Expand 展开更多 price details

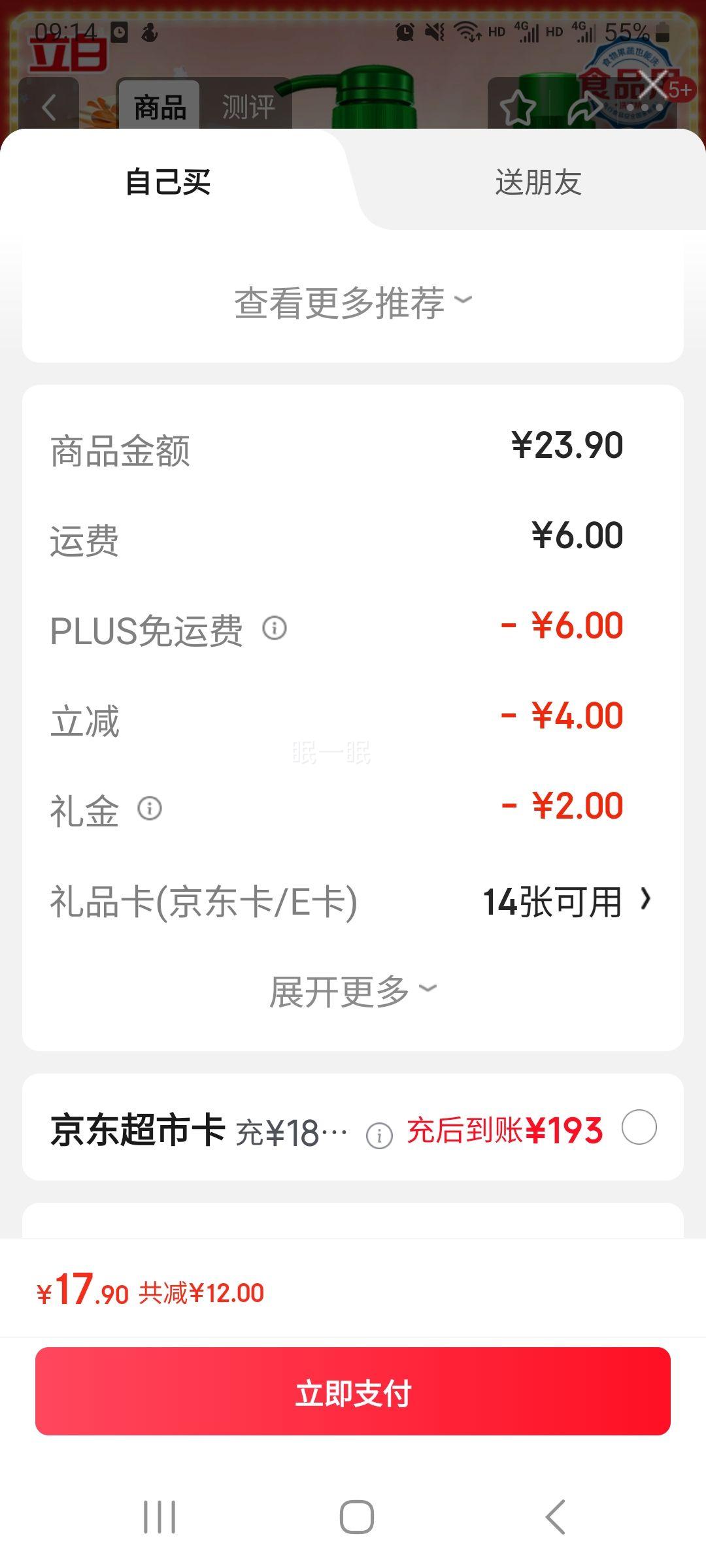[x=353, y=992]
